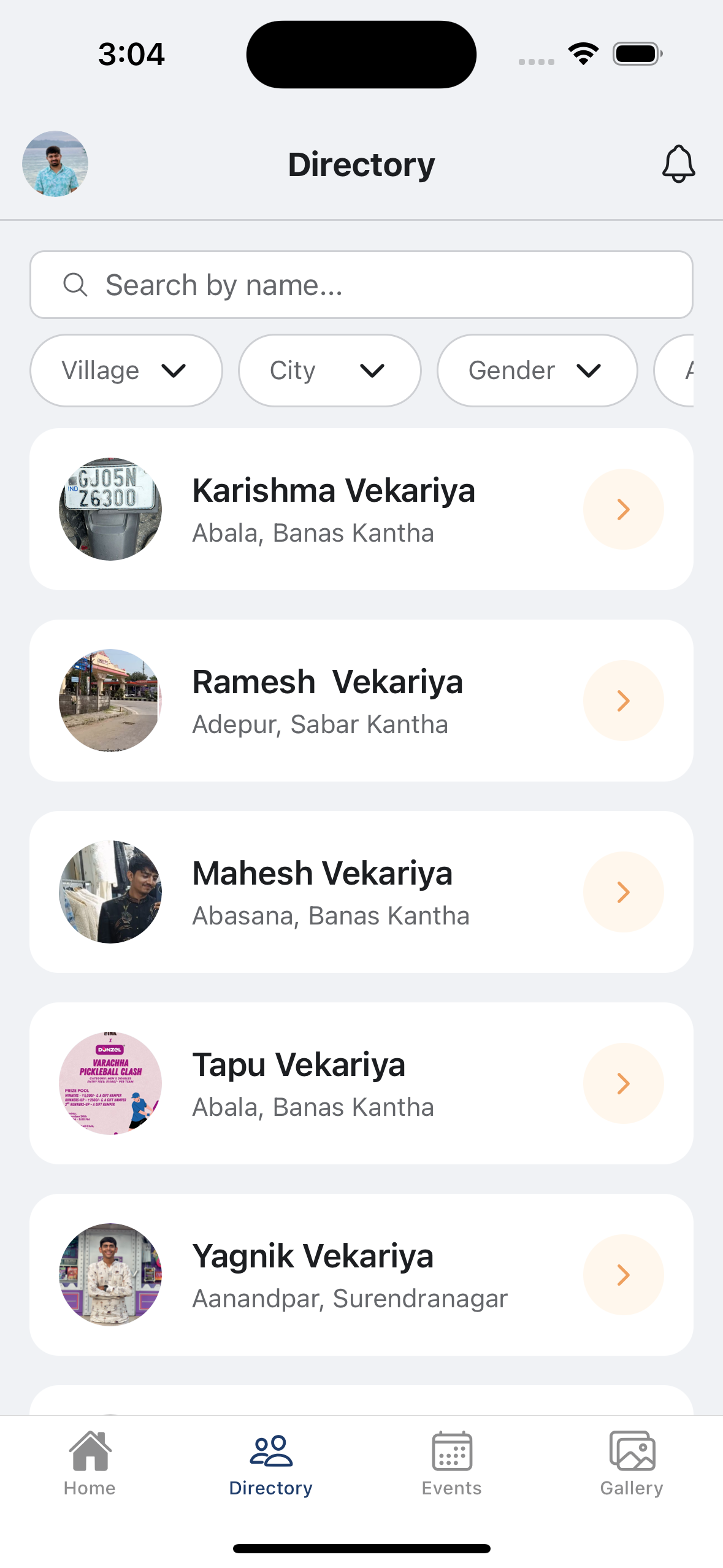
Task: Open the Village filter dropdown
Action: 125,370
